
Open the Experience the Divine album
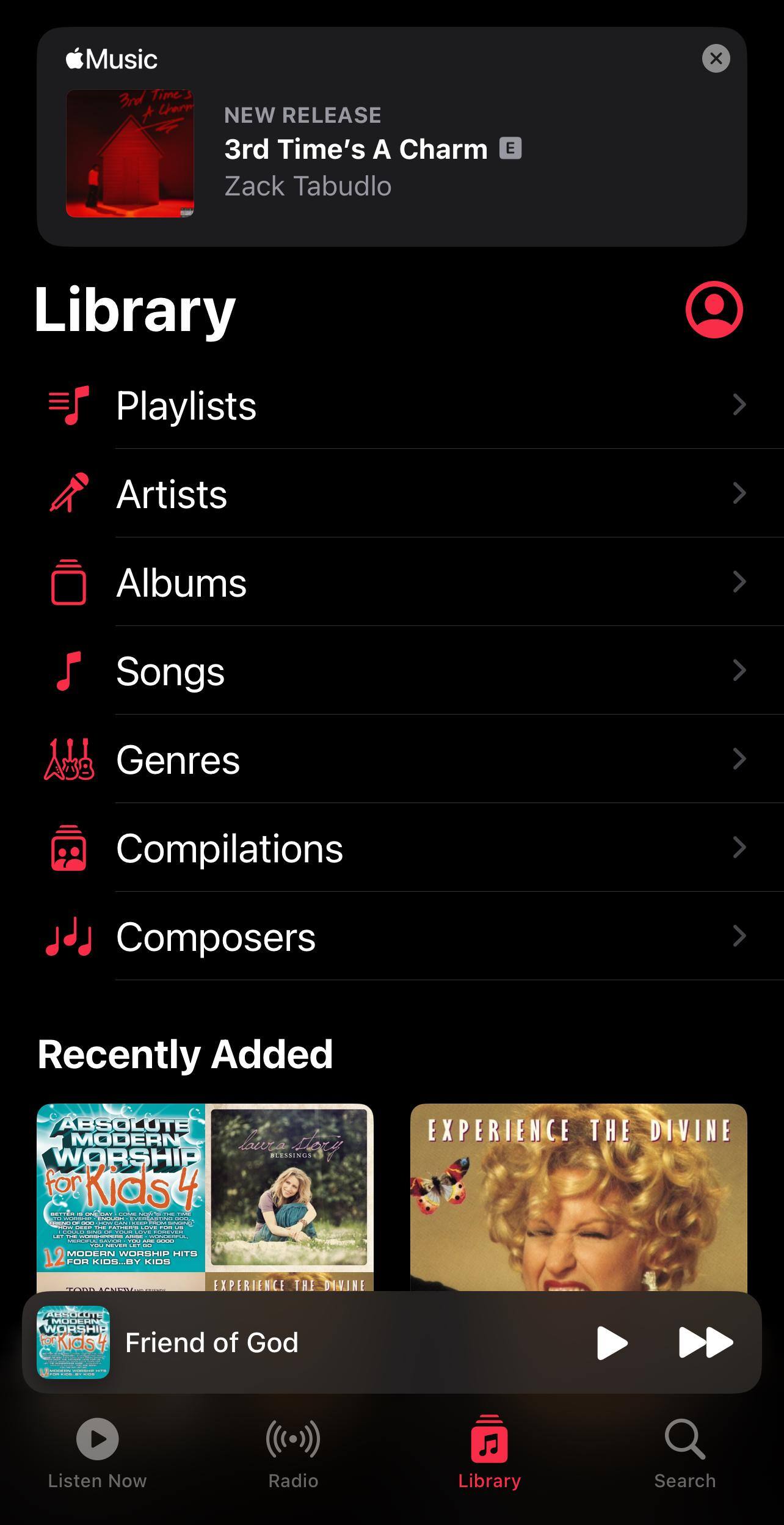click(x=578, y=1196)
